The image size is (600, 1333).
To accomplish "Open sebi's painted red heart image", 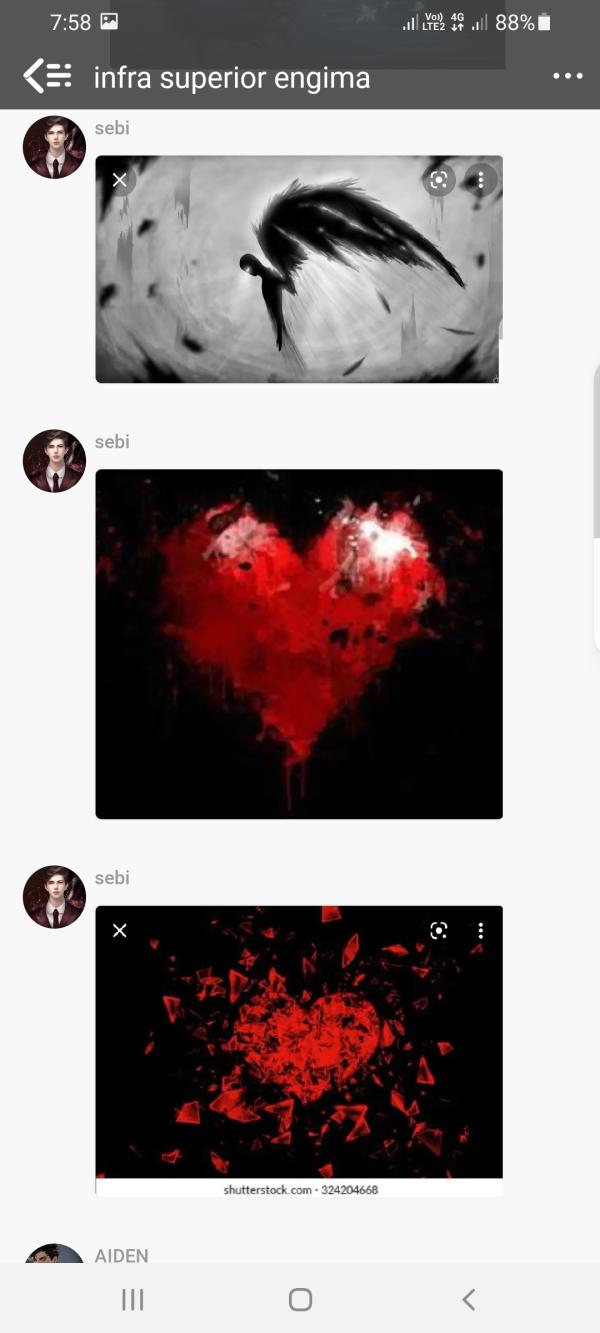I will coord(298,643).
